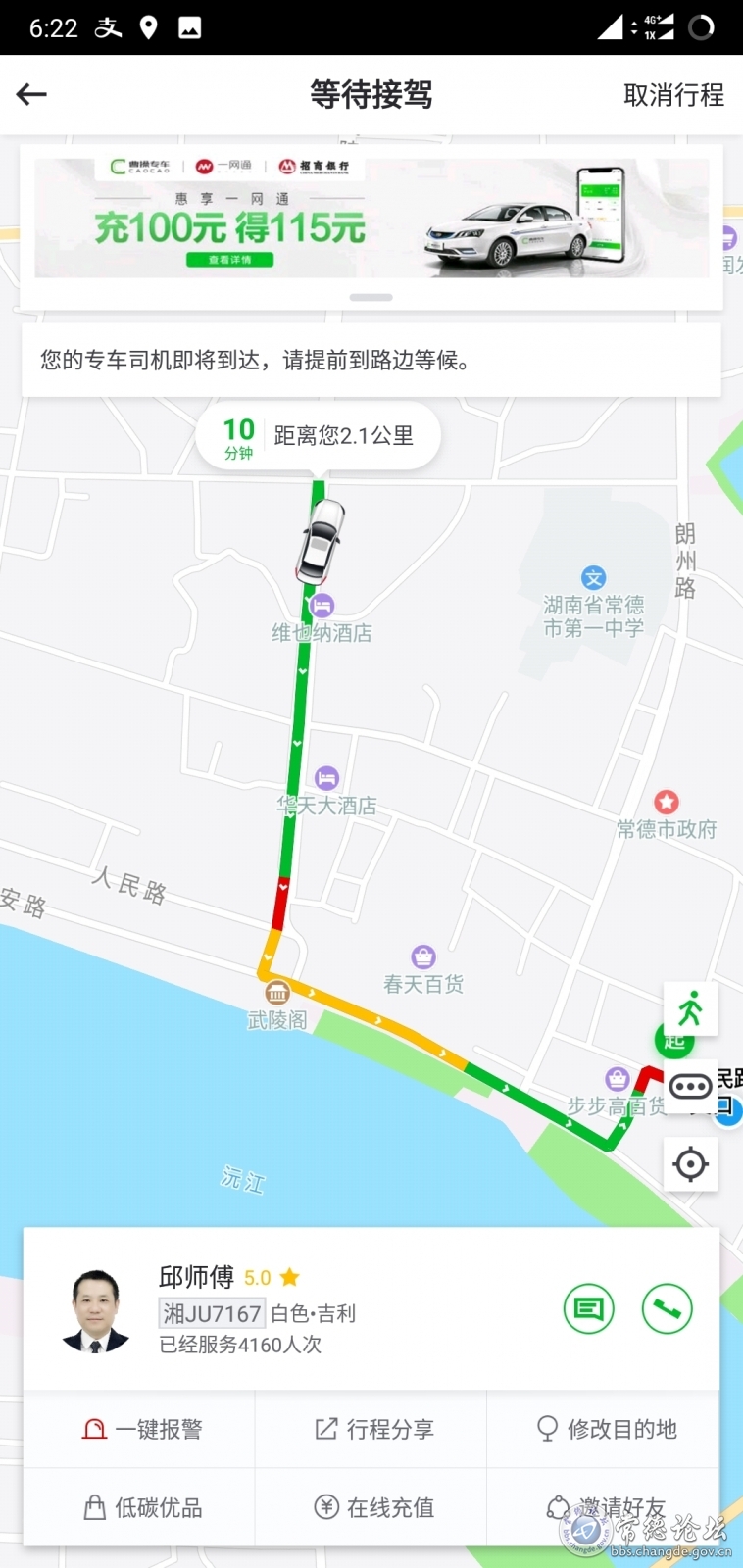Share the trip via 行程分享
Screen dimensions: 743x1568
coord(372,1429)
